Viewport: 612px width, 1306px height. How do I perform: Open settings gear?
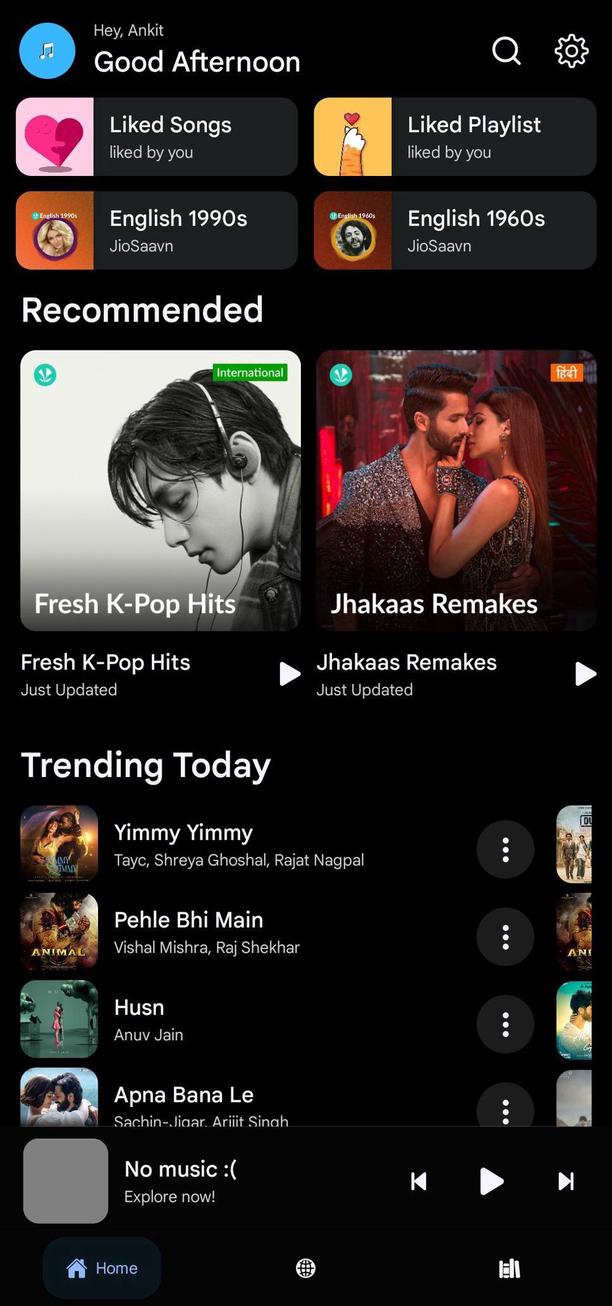[571, 50]
